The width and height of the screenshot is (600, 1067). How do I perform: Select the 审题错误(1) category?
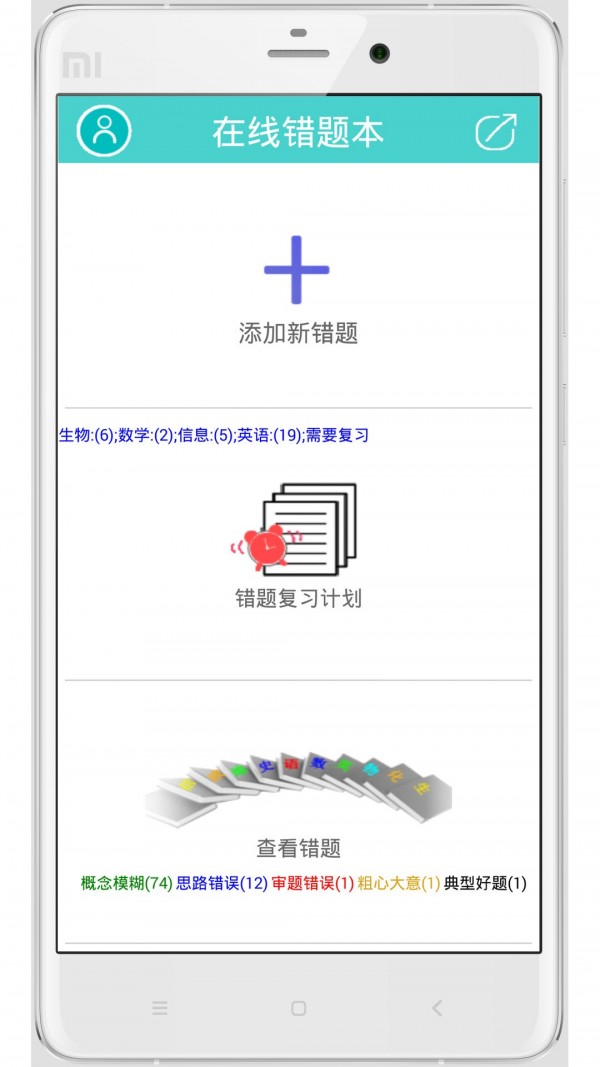pos(313,884)
